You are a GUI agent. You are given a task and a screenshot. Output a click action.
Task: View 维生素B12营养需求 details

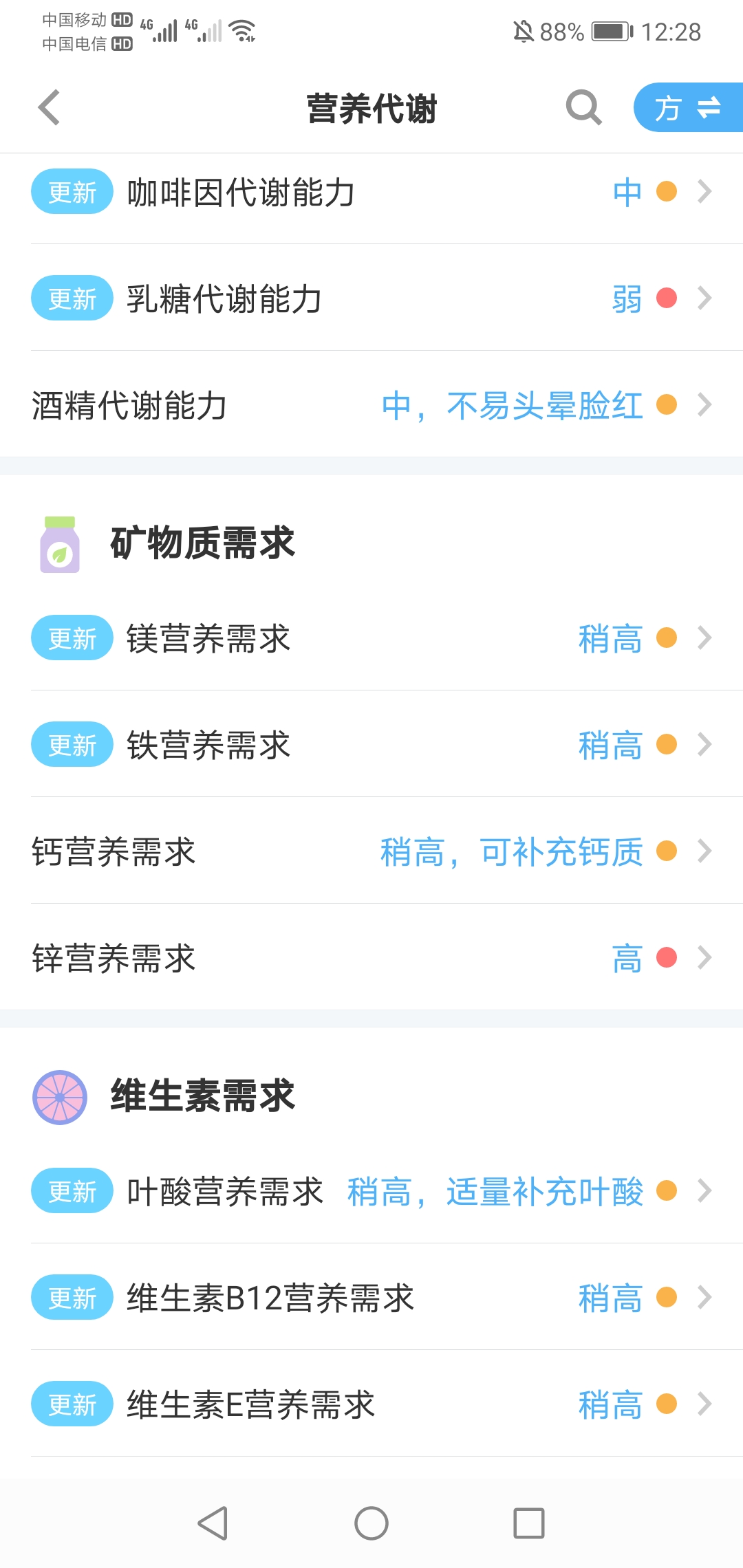tap(371, 1297)
